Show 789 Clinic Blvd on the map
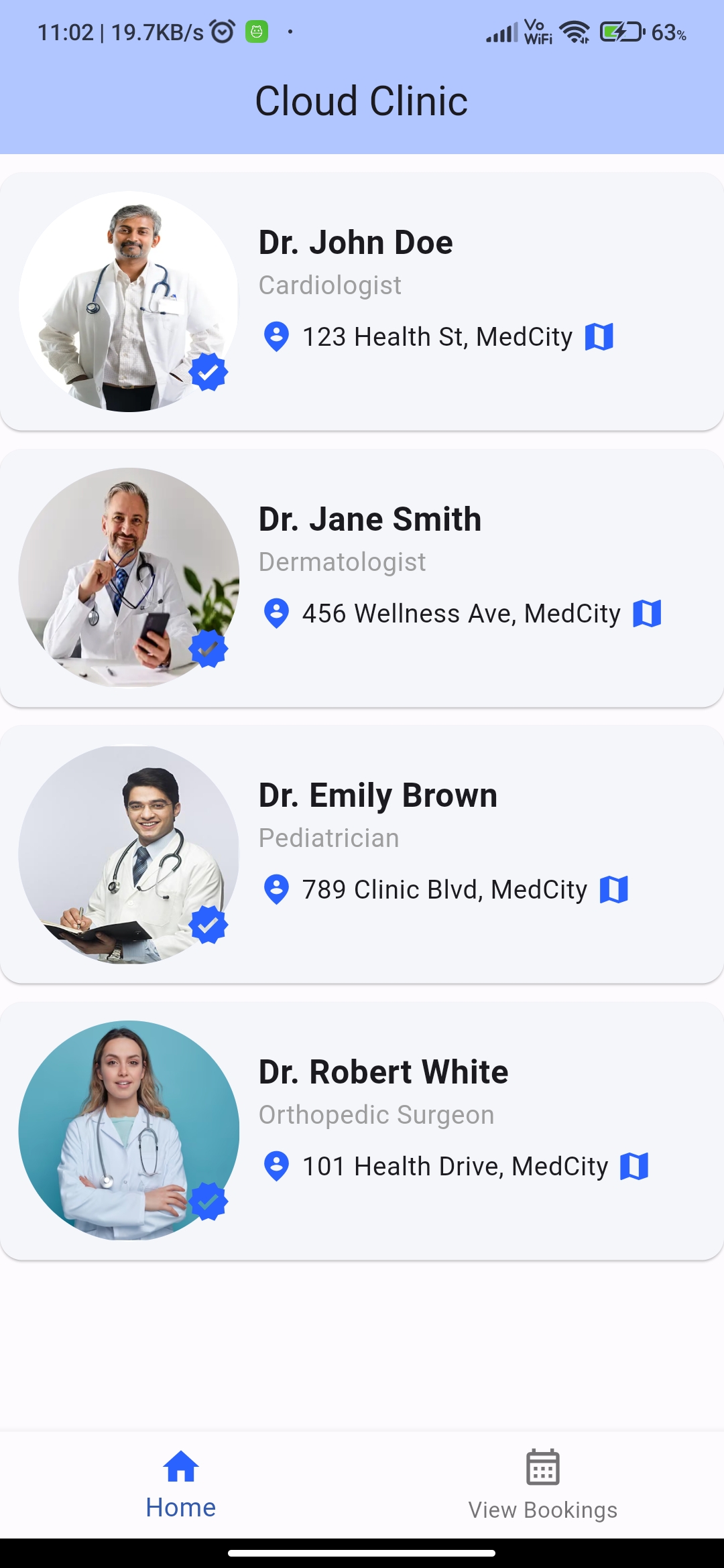 pos(614,889)
